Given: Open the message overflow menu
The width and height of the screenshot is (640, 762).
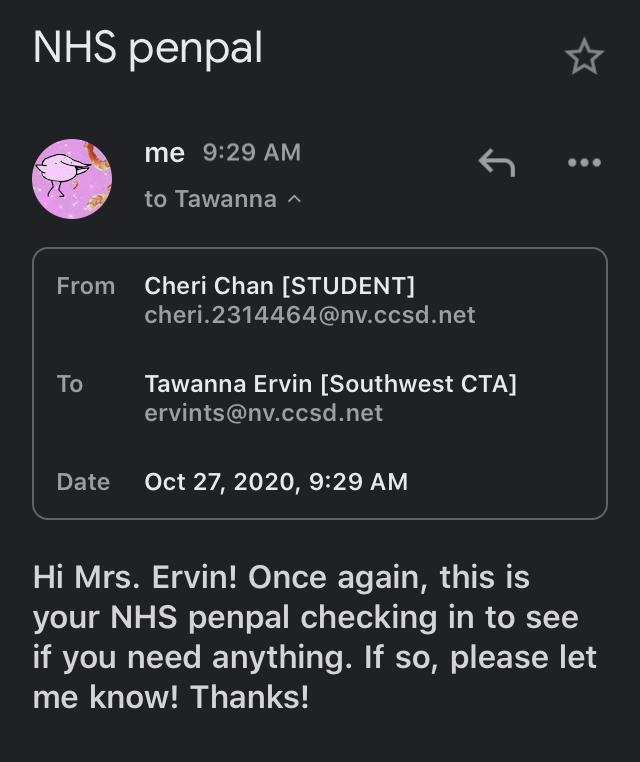Looking at the screenshot, I should pyautogui.click(x=584, y=162).
